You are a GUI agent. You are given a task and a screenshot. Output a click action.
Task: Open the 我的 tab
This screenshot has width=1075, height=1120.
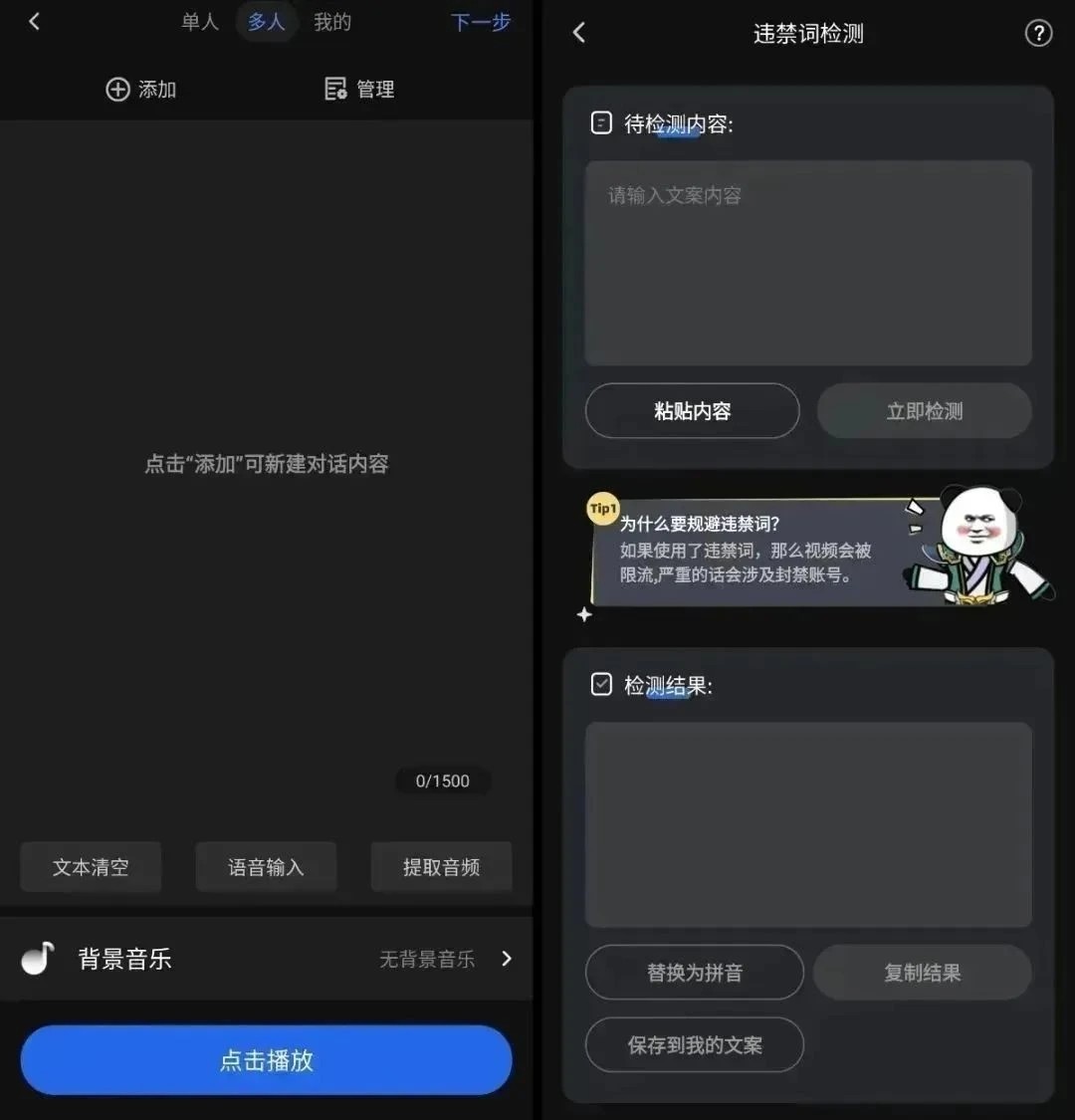coord(332,21)
